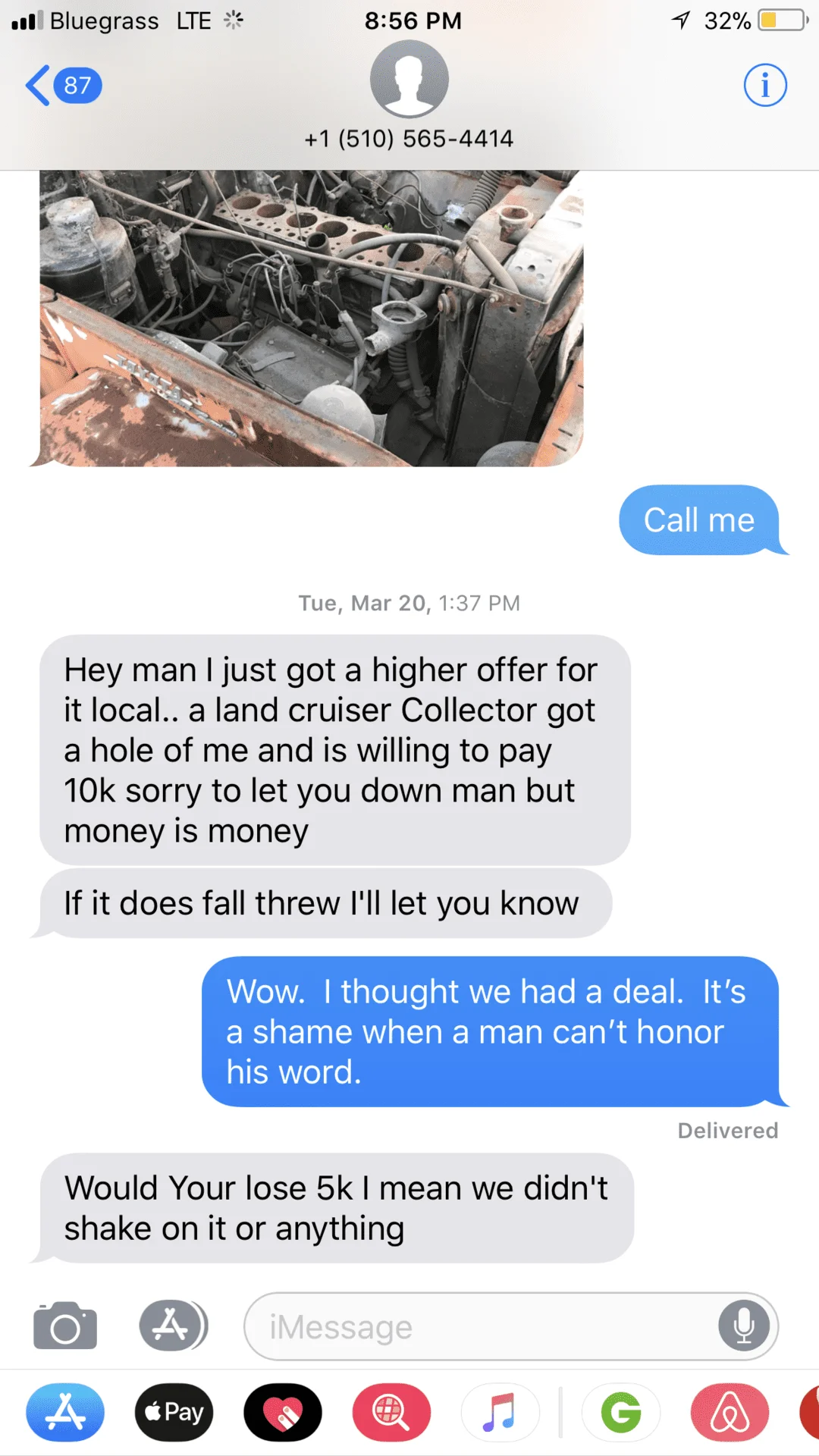Open the Digital Touch heart app
Screen dimensions: 819x1456
pos(283,1413)
